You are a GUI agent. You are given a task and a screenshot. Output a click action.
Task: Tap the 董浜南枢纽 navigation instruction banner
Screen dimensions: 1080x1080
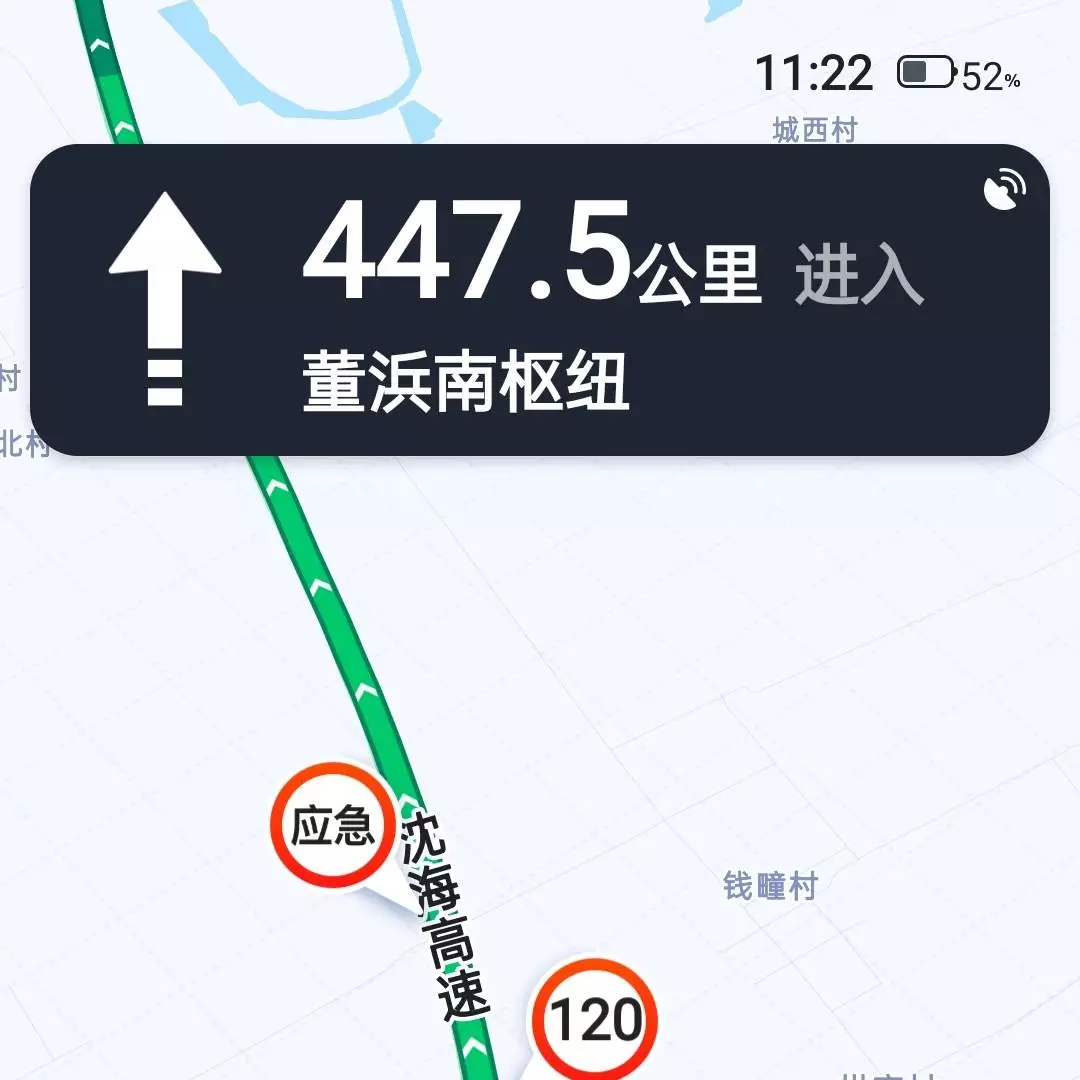(x=540, y=300)
